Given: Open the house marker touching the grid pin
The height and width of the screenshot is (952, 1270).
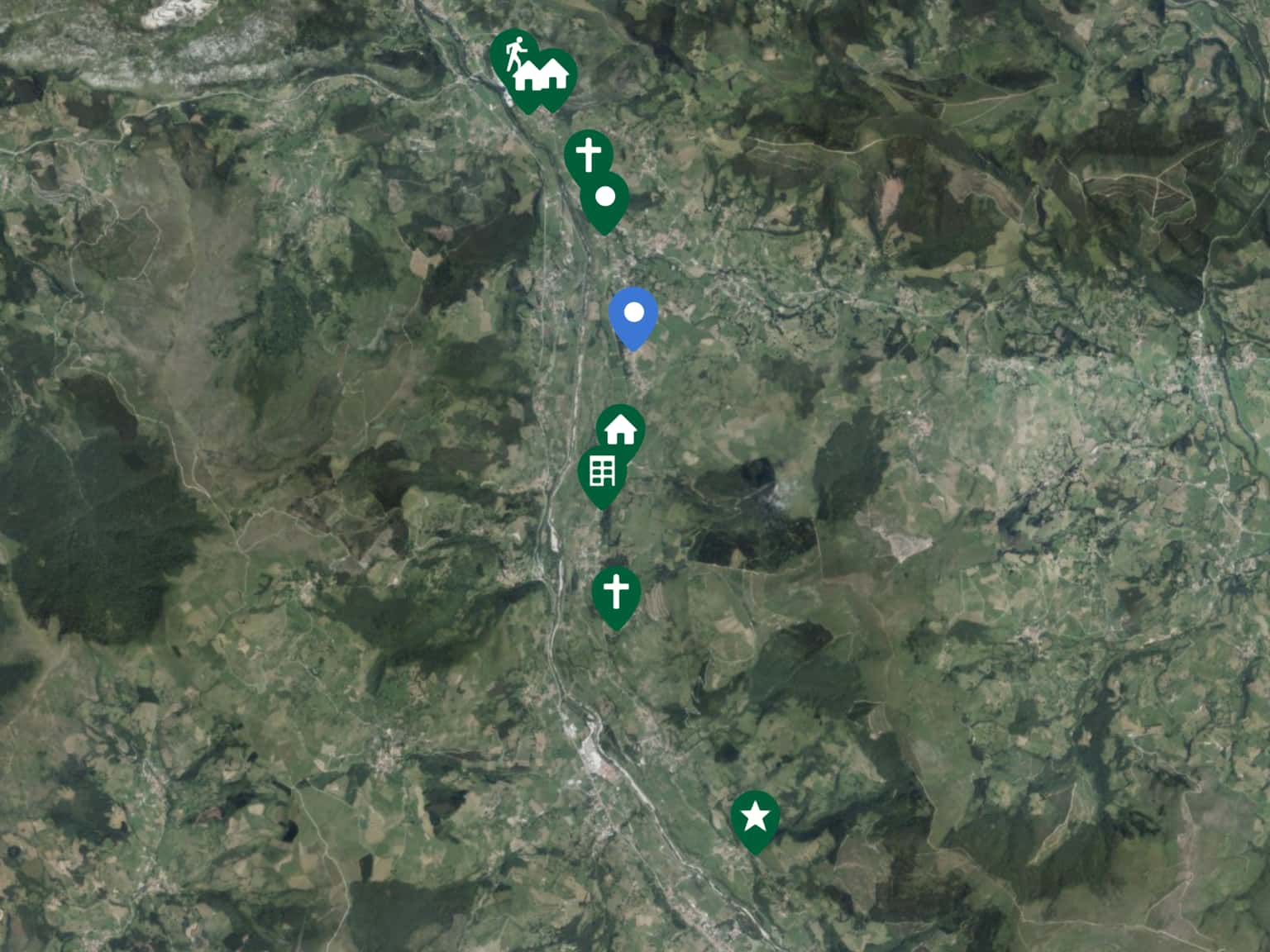Looking at the screenshot, I should click(622, 427).
